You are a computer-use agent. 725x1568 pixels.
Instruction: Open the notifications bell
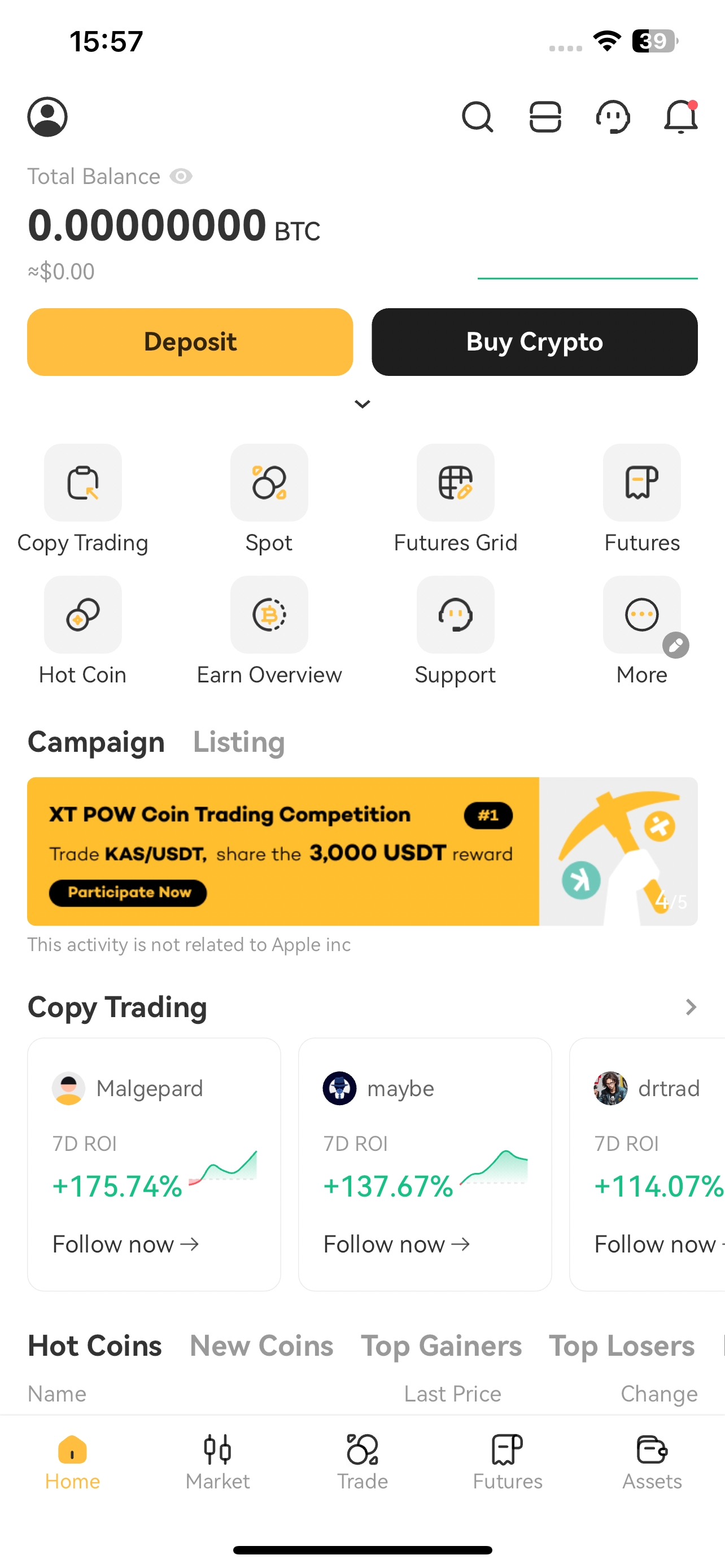click(x=680, y=117)
